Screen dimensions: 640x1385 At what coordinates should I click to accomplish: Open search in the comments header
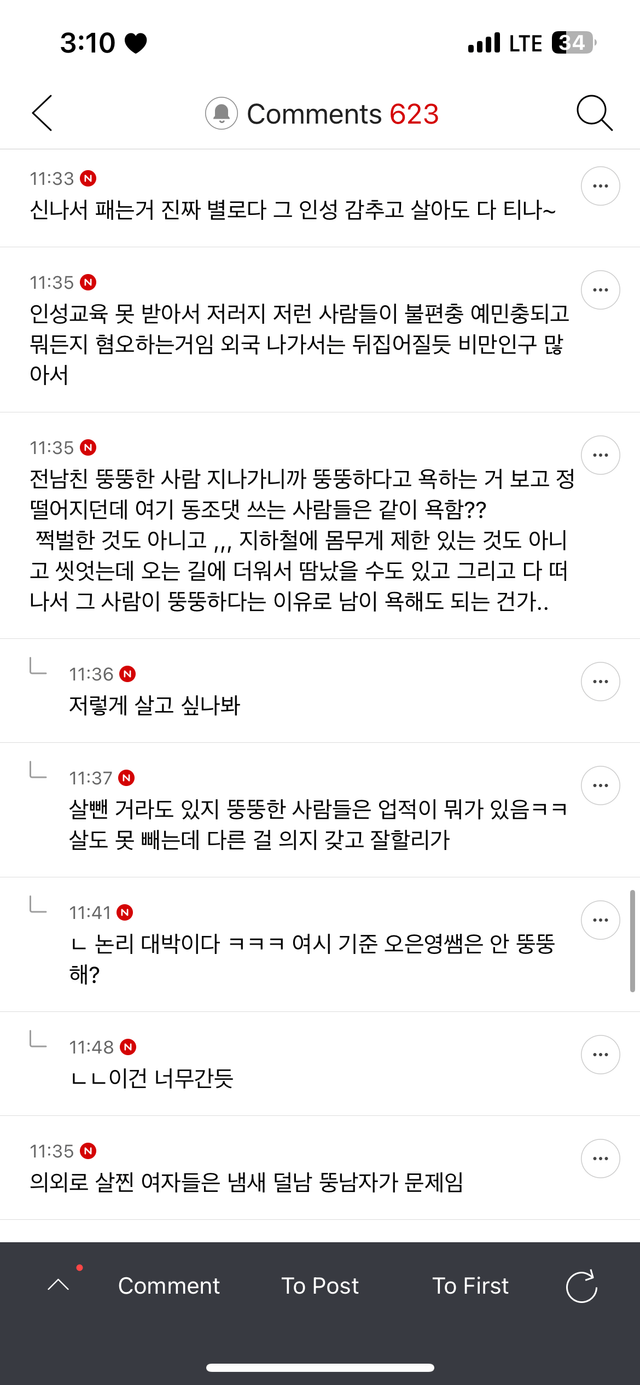click(x=594, y=114)
